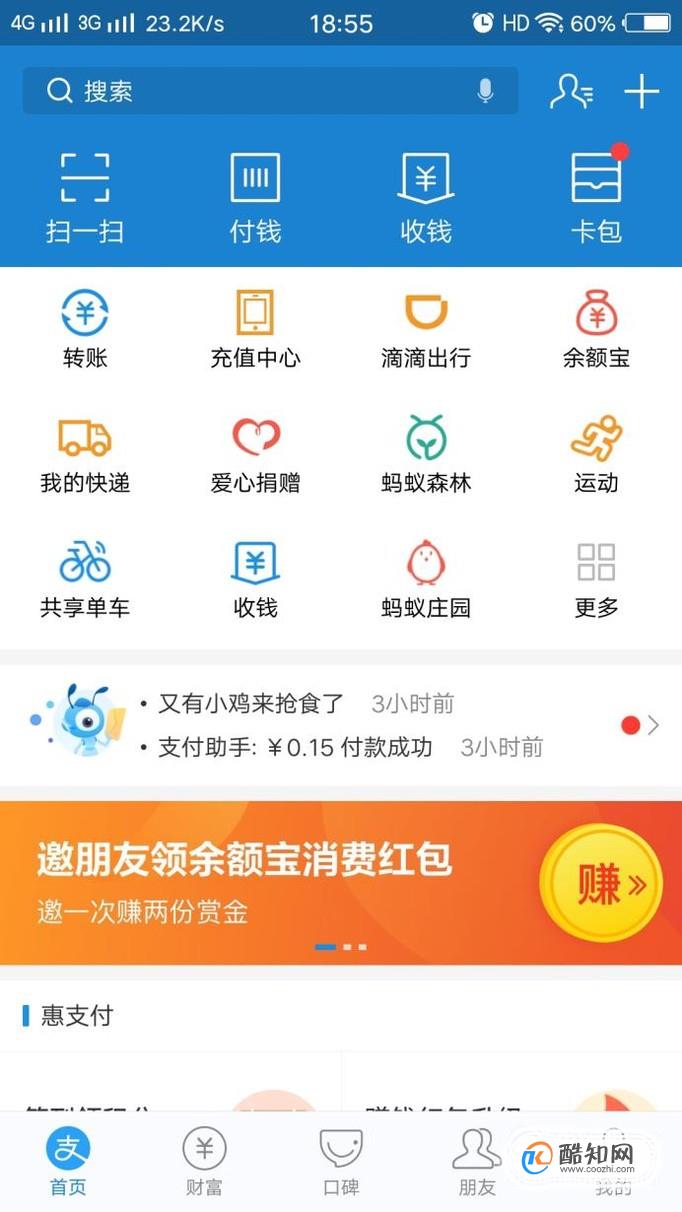Launch 滴滴出行
682x1212 pixels.
pos(426,330)
